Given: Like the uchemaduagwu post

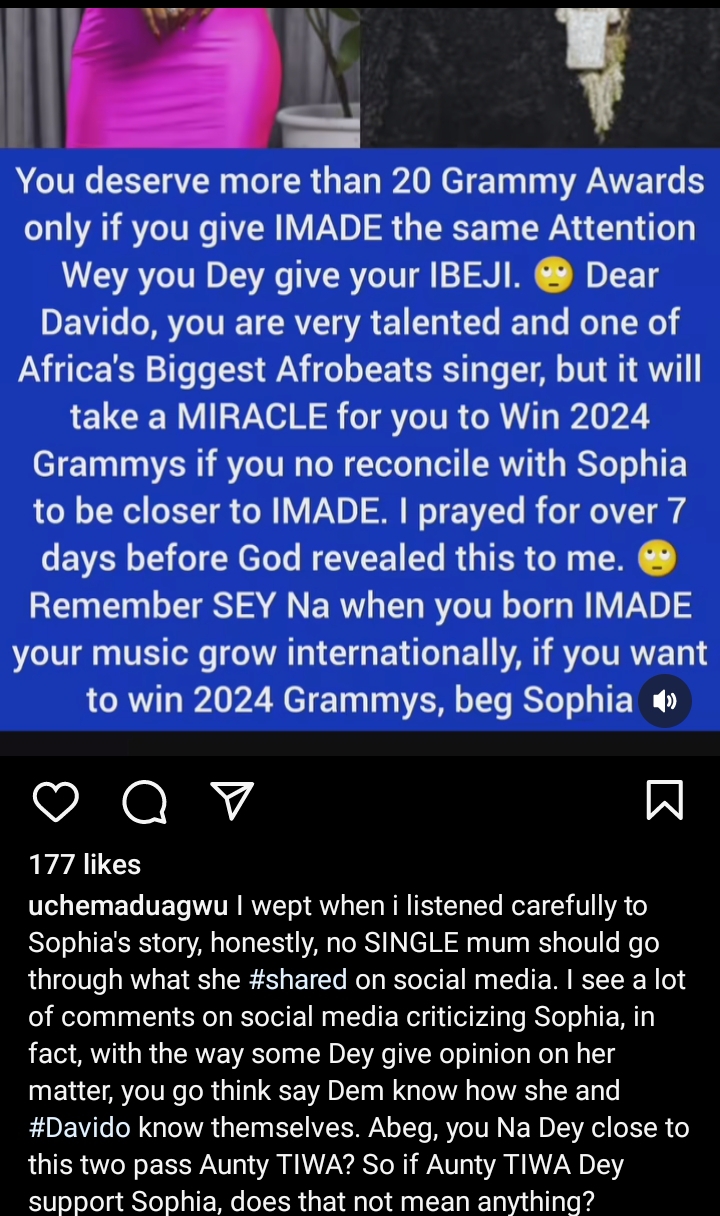Looking at the screenshot, I should coord(55,802).
